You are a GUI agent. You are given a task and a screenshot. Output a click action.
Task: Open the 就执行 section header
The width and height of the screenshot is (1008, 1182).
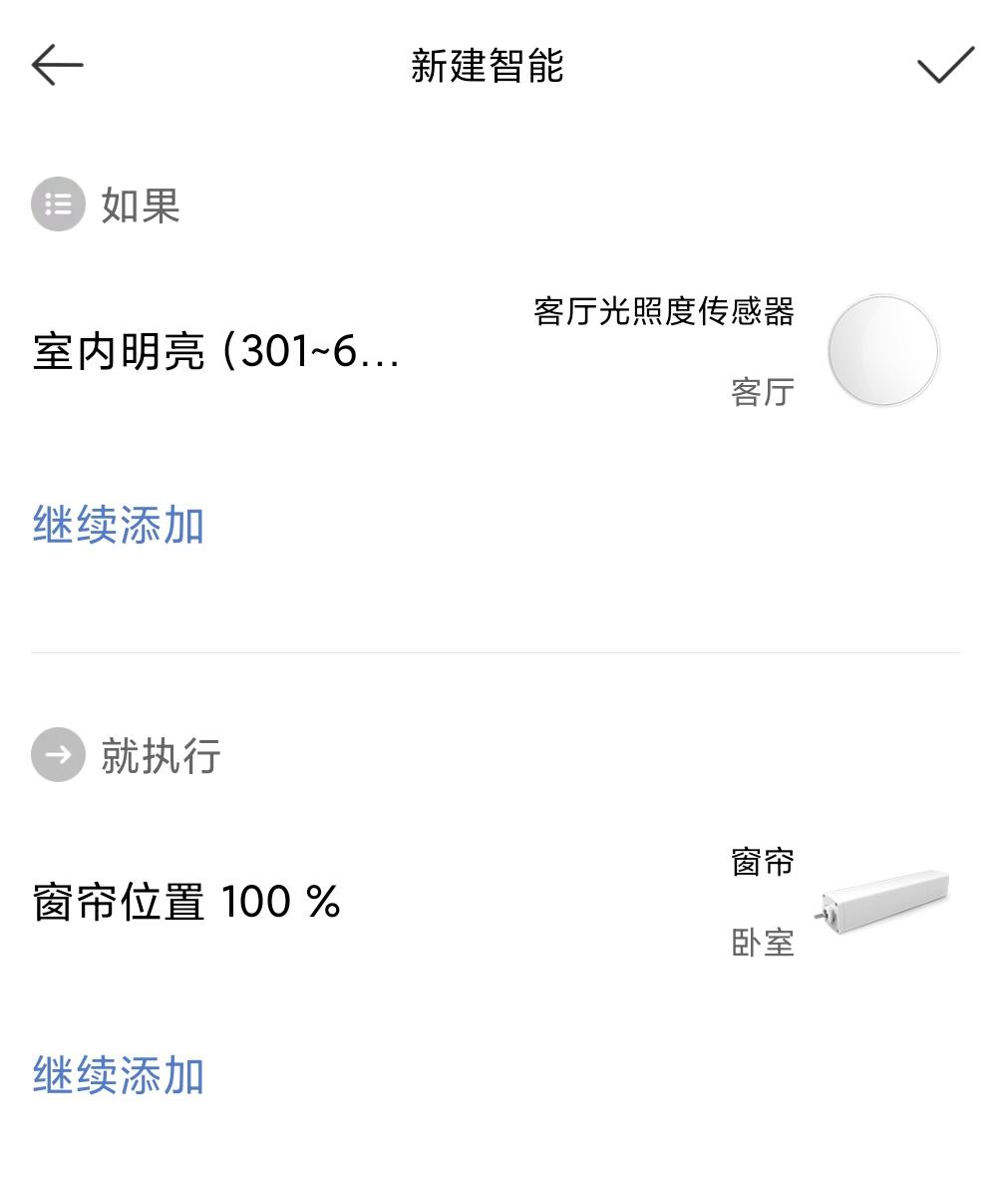click(160, 754)
